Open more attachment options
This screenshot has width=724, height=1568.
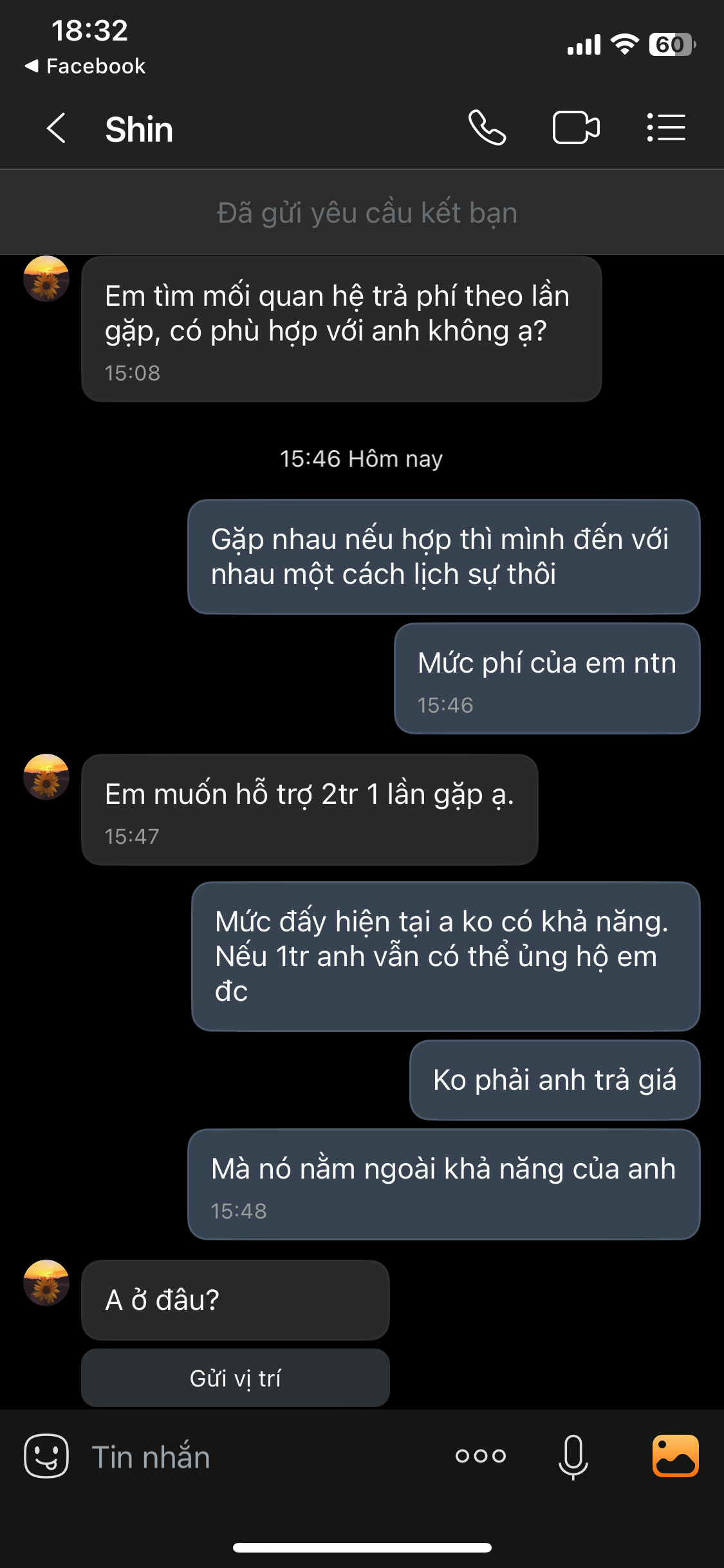481,1456
